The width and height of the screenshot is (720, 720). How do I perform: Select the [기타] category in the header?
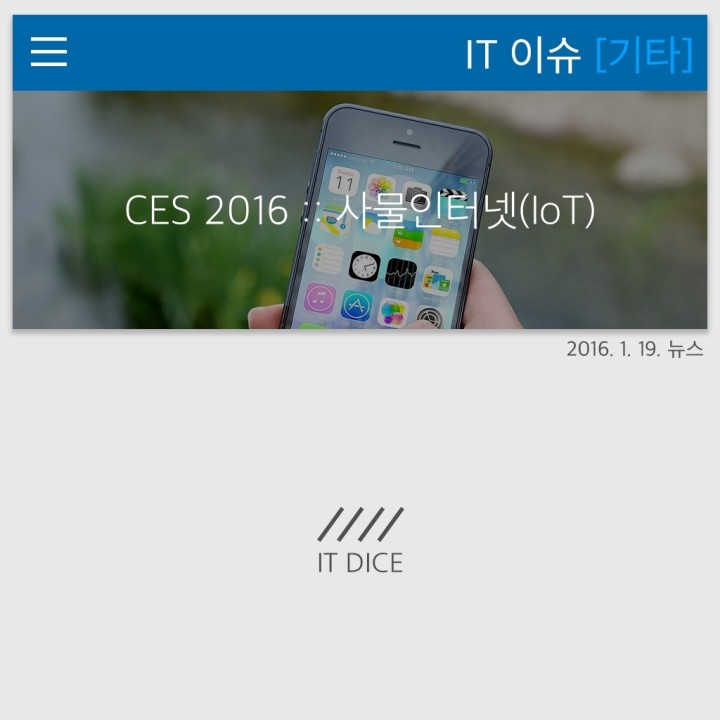643,54
